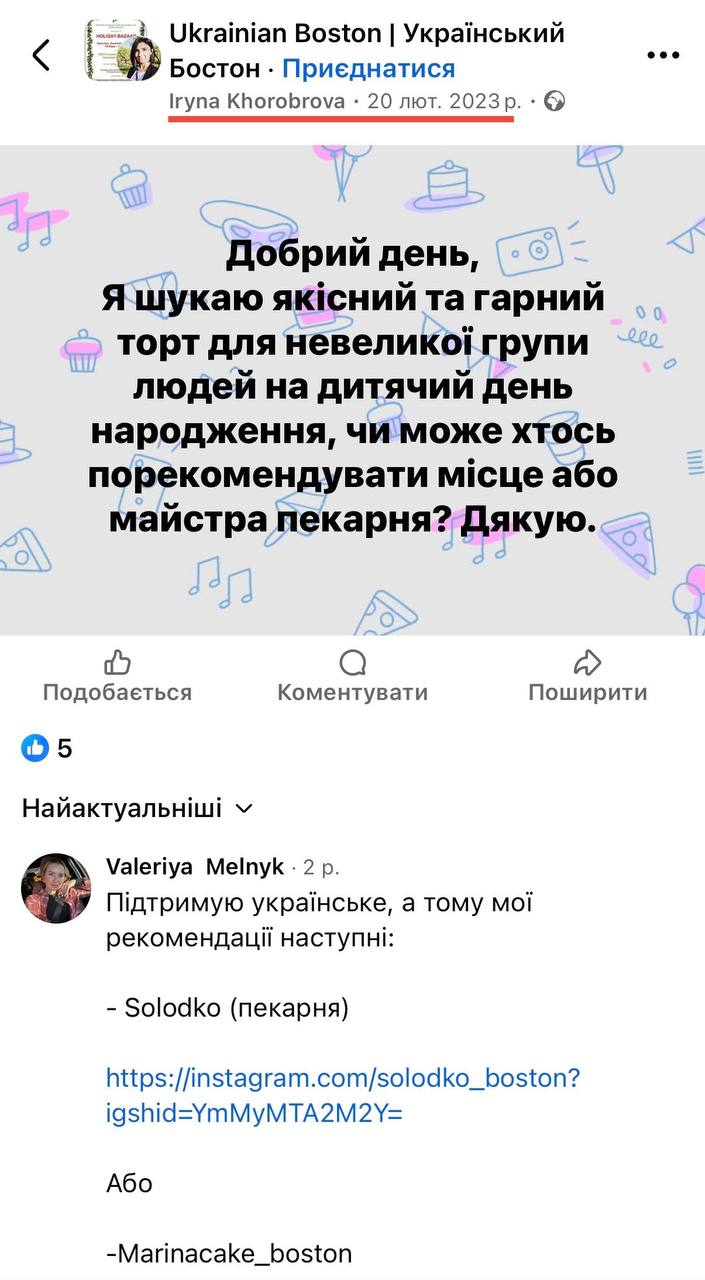The height and width of the screenshot is (1280, 705).
Task: Open the group avatar thumbnail
Action: coord(124,50)
